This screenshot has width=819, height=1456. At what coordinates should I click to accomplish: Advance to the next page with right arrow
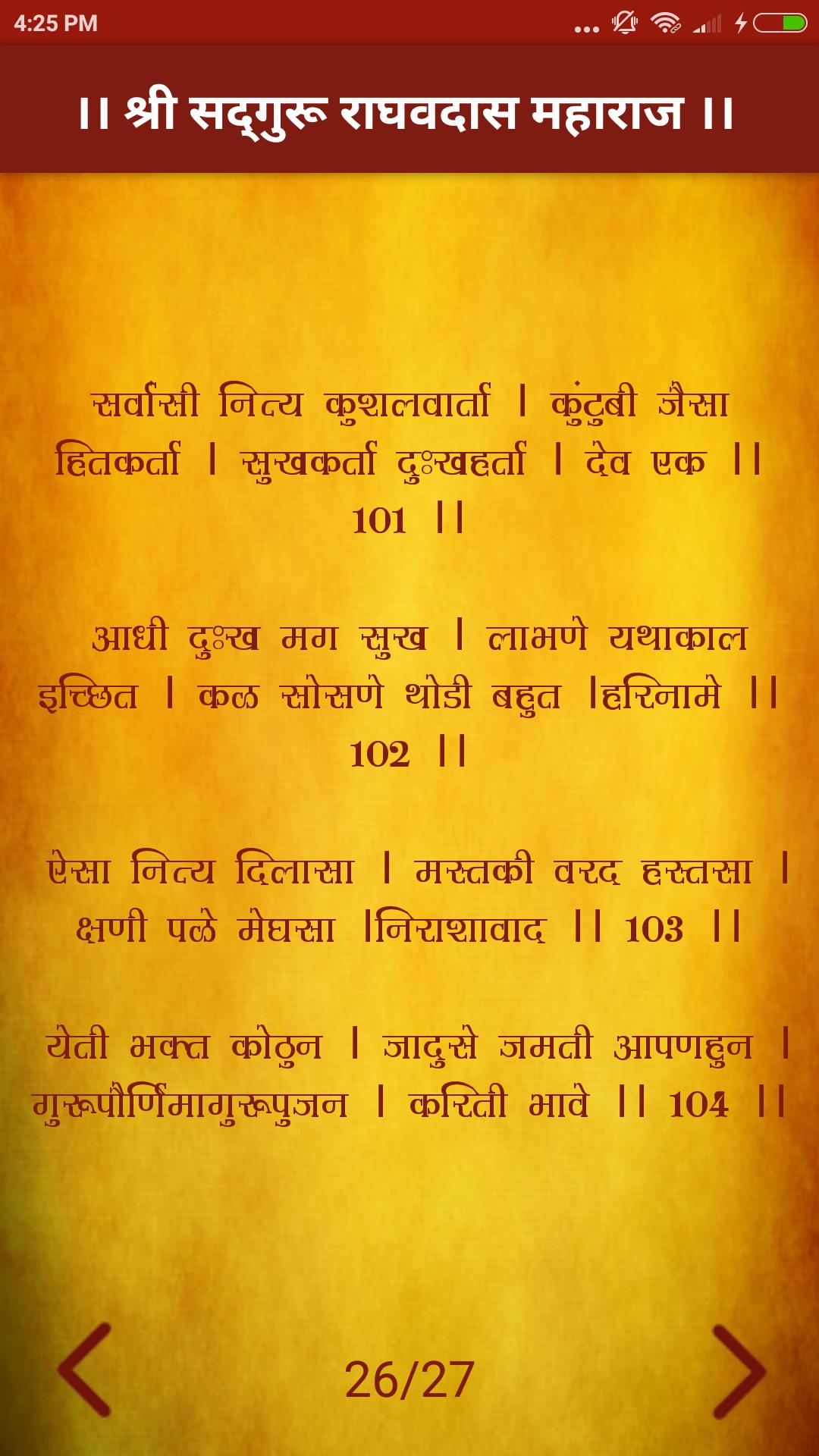(x=737, y=1372)
